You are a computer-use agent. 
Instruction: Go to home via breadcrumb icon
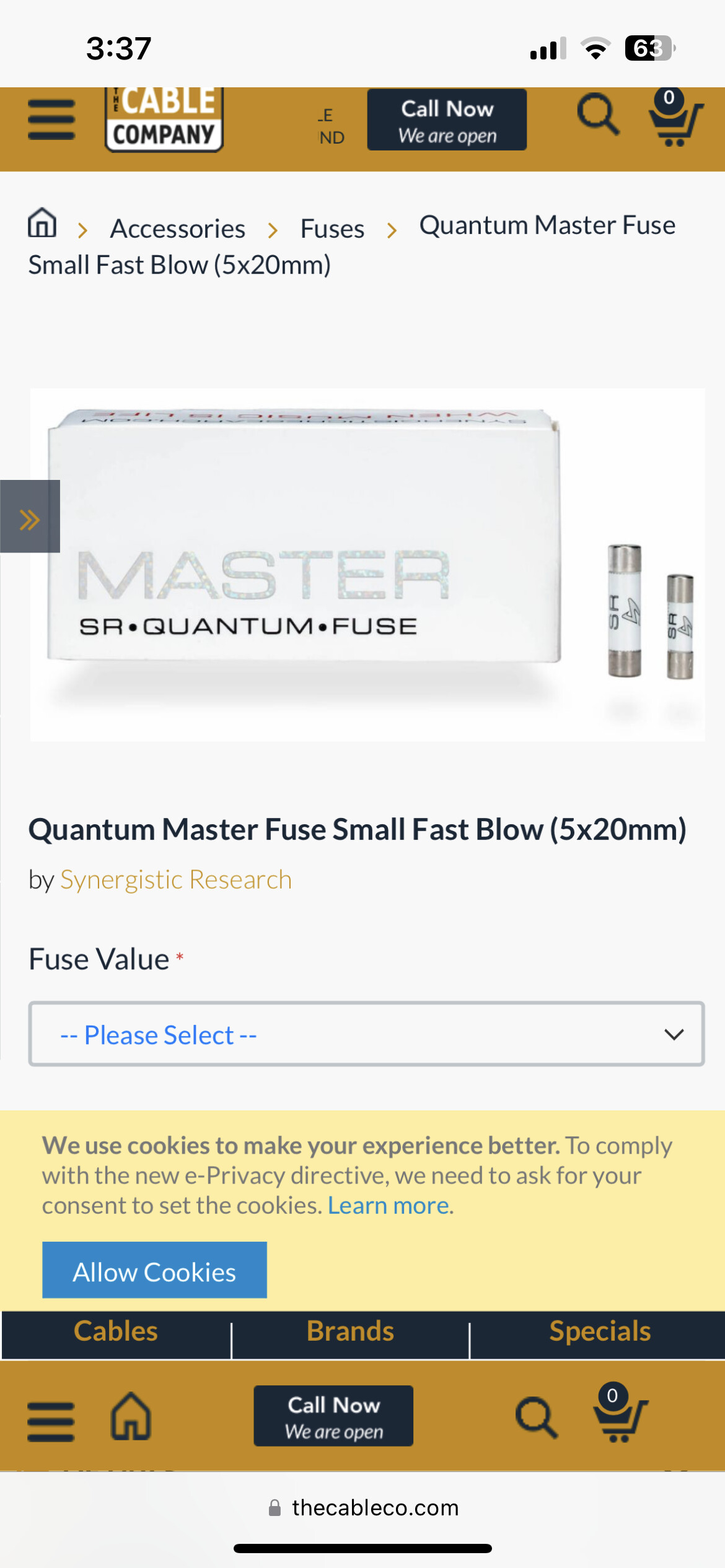(42, 222)
